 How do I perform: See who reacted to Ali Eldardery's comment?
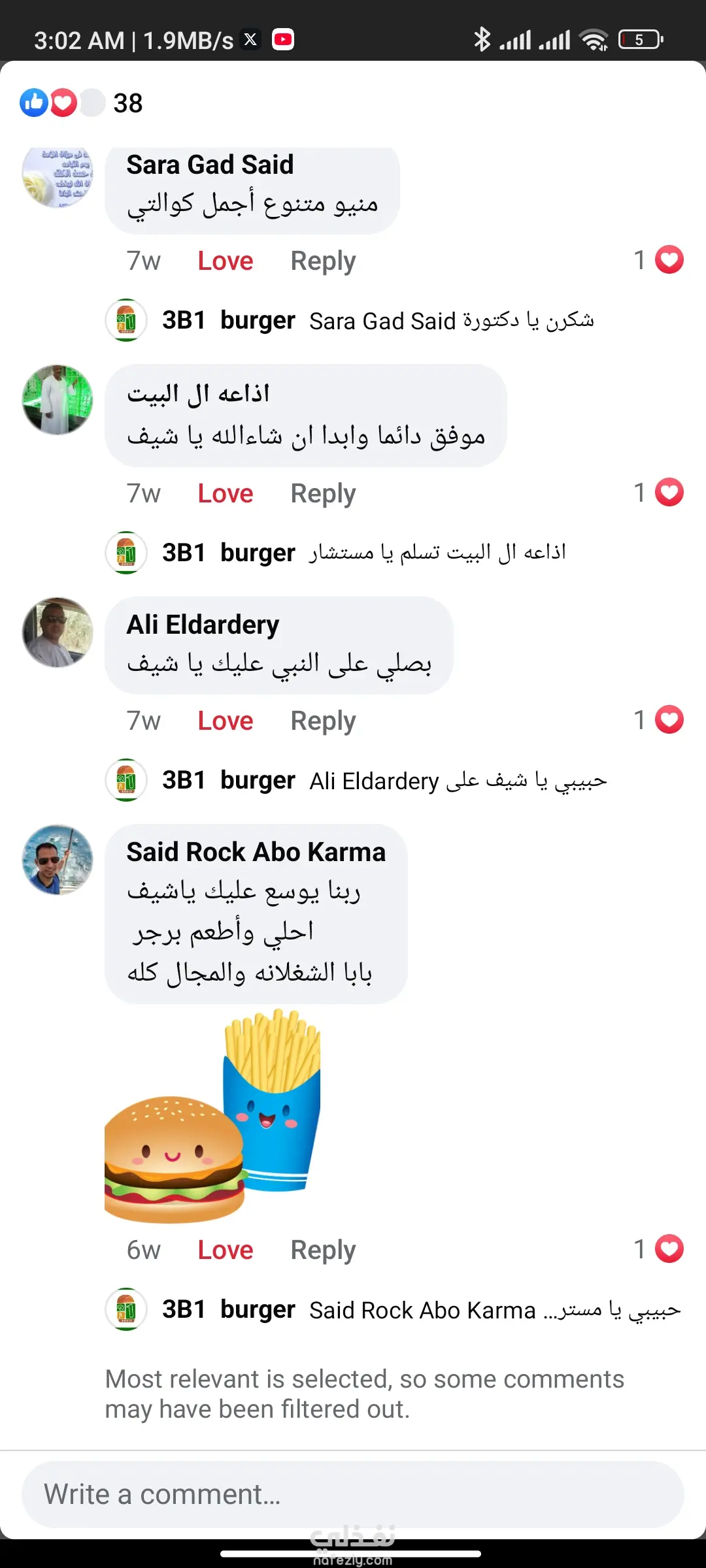click(659, 720)
